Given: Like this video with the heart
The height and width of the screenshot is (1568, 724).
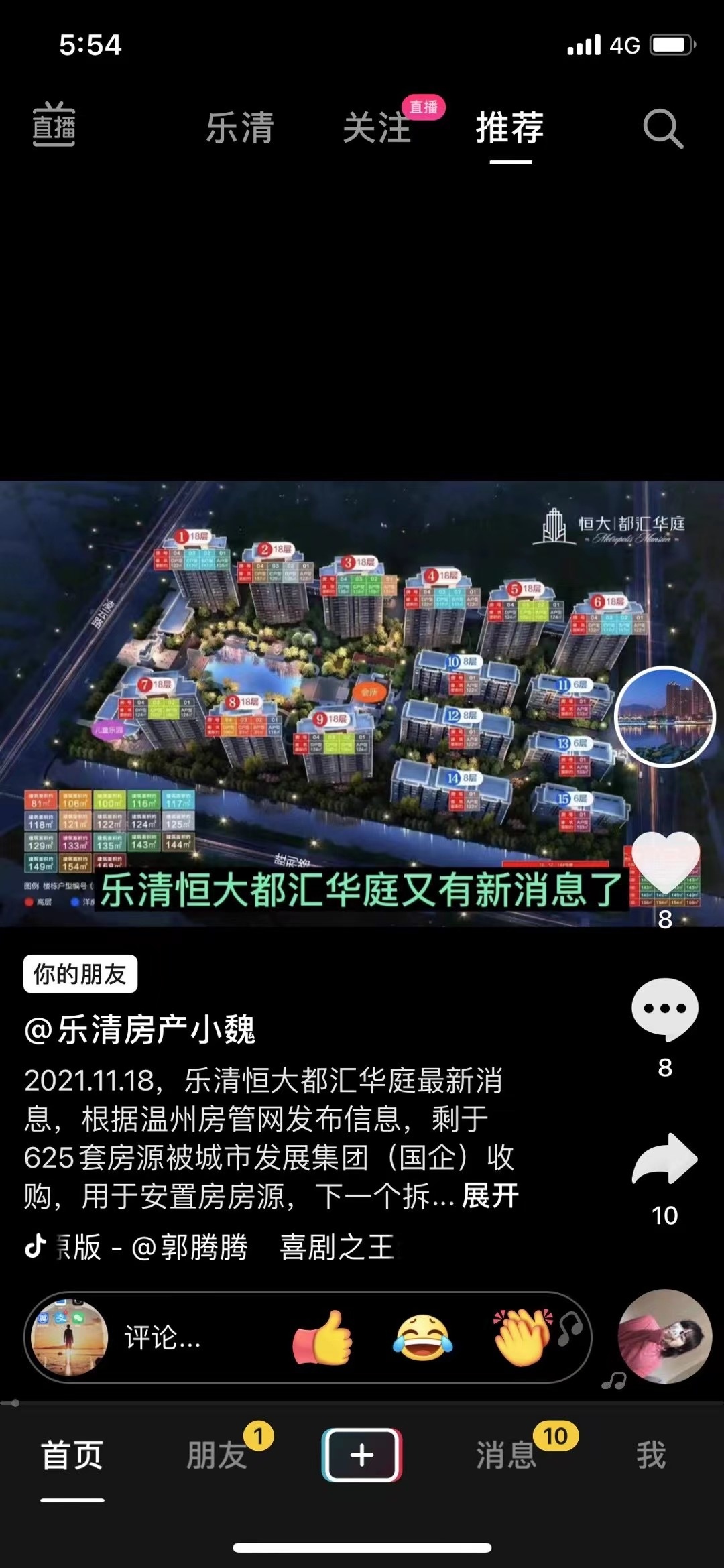Looking at the screenshot, I should coord(665,863).
